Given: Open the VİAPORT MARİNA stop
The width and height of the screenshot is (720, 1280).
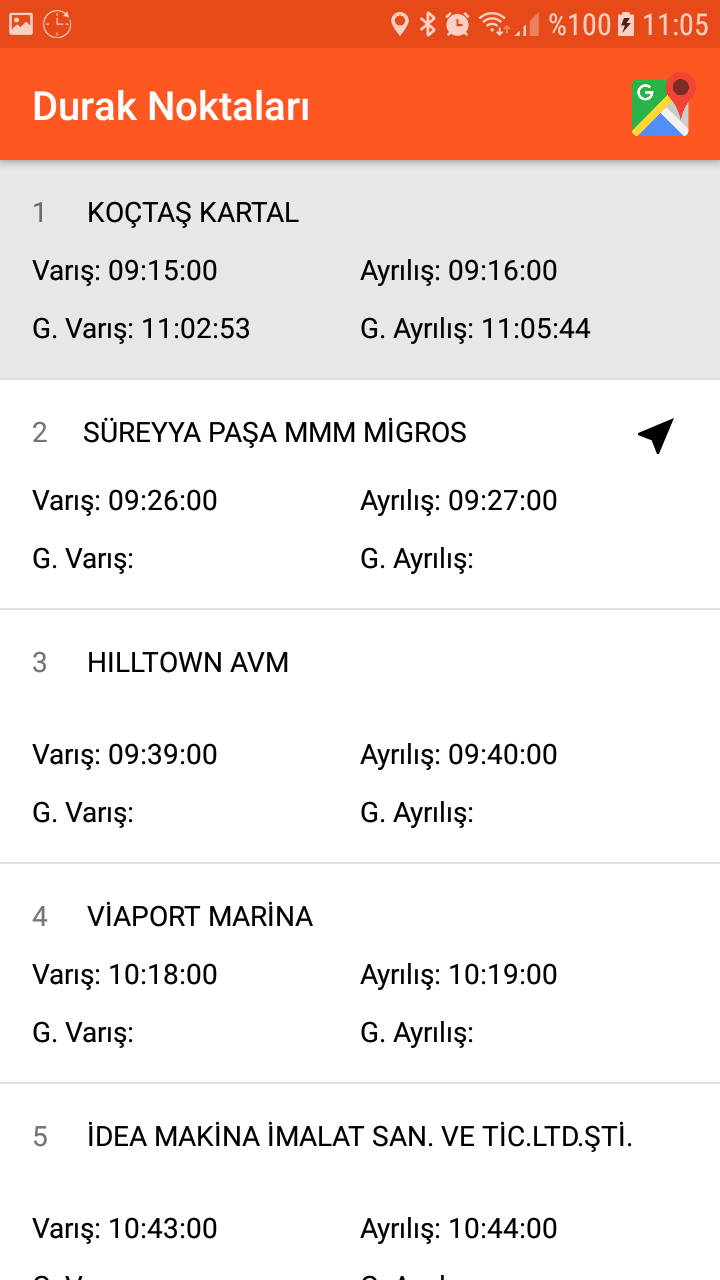Looking at the screenshot, I should coord(360,973).
